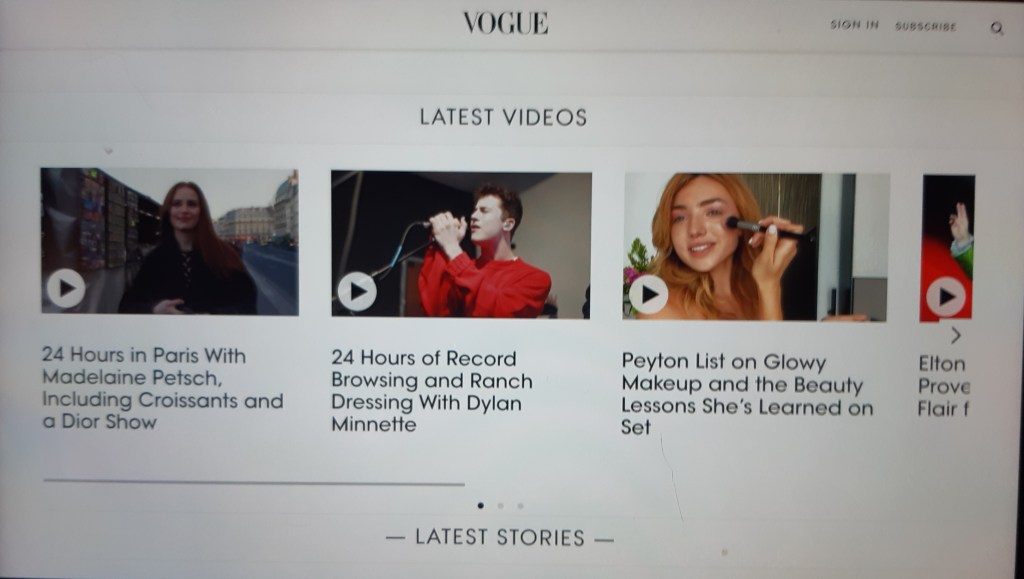The image size is (1024, 579).
Task: Go to Vogue home via logo
Action: [x=505, y=23]
